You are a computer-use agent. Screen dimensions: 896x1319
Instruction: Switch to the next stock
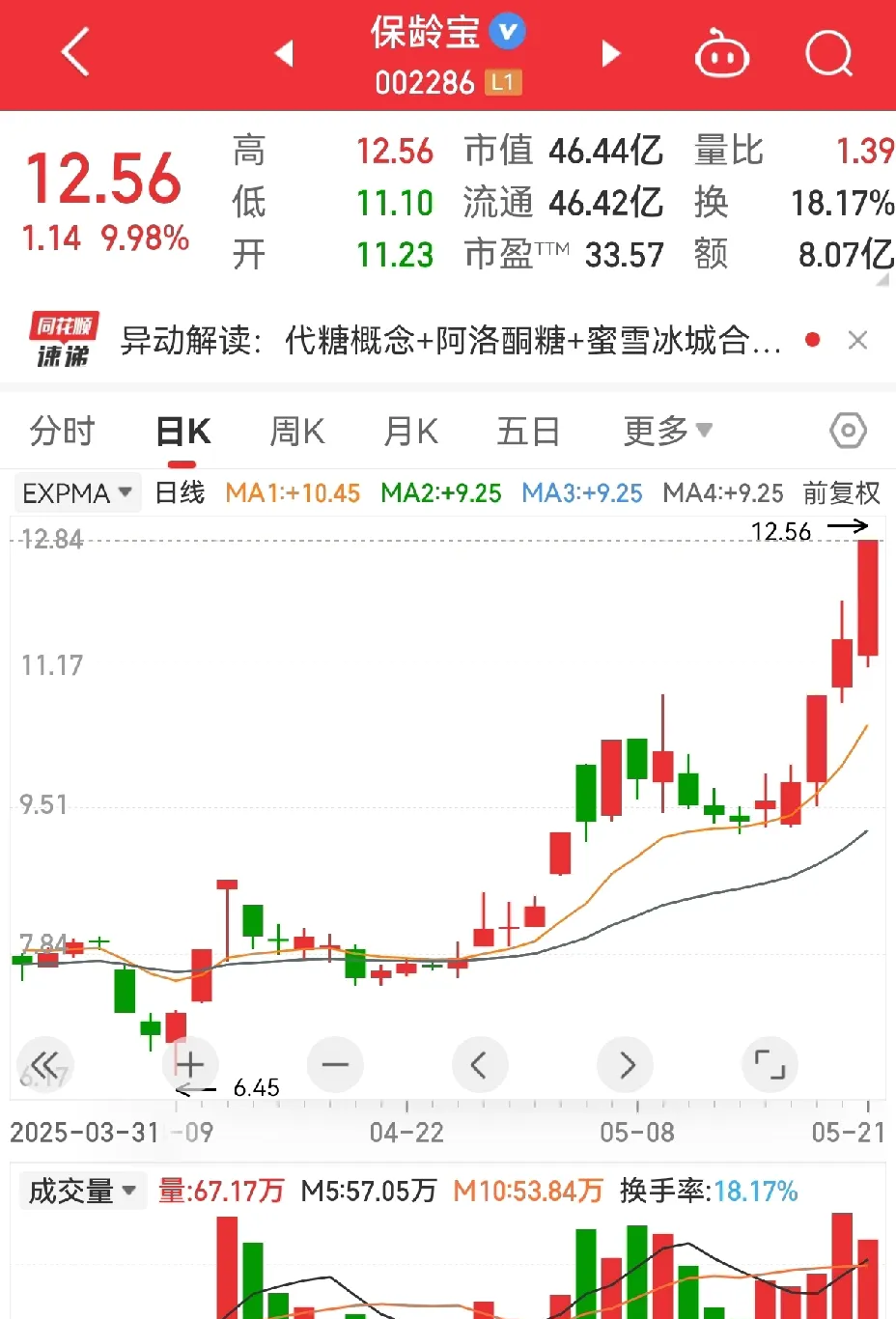(610, 53)
